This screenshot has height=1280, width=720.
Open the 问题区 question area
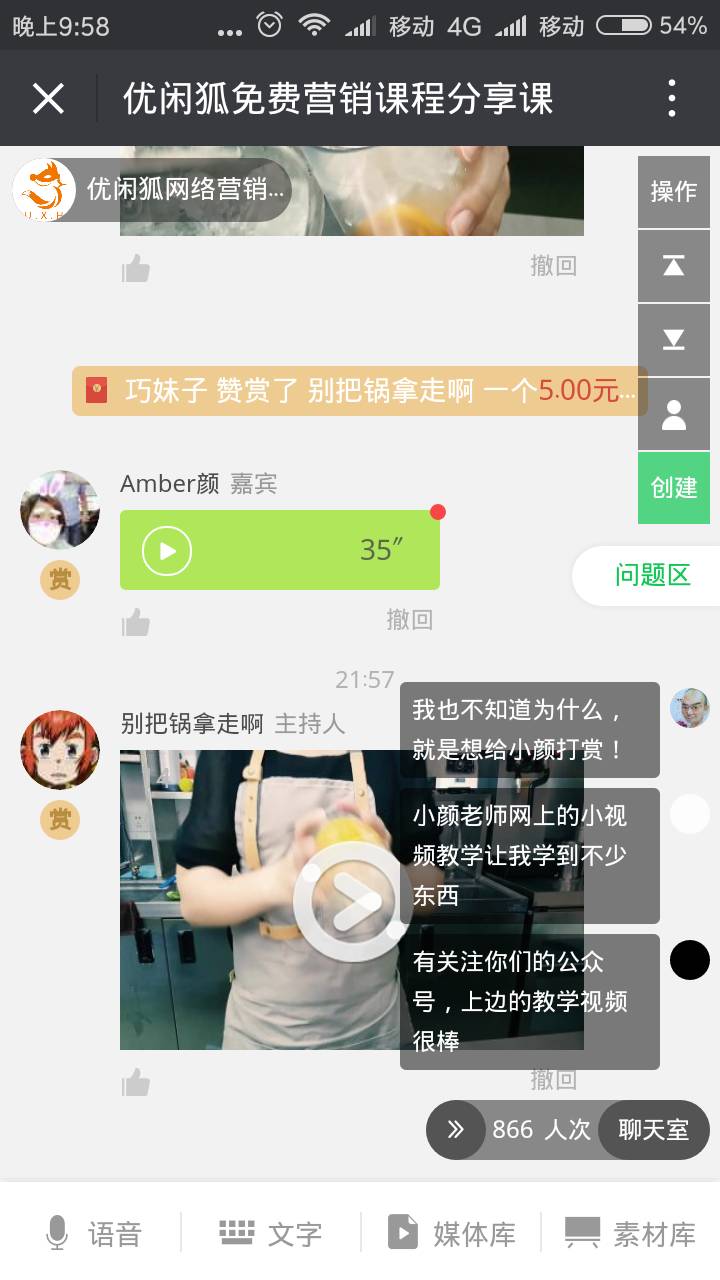(652, 575)
